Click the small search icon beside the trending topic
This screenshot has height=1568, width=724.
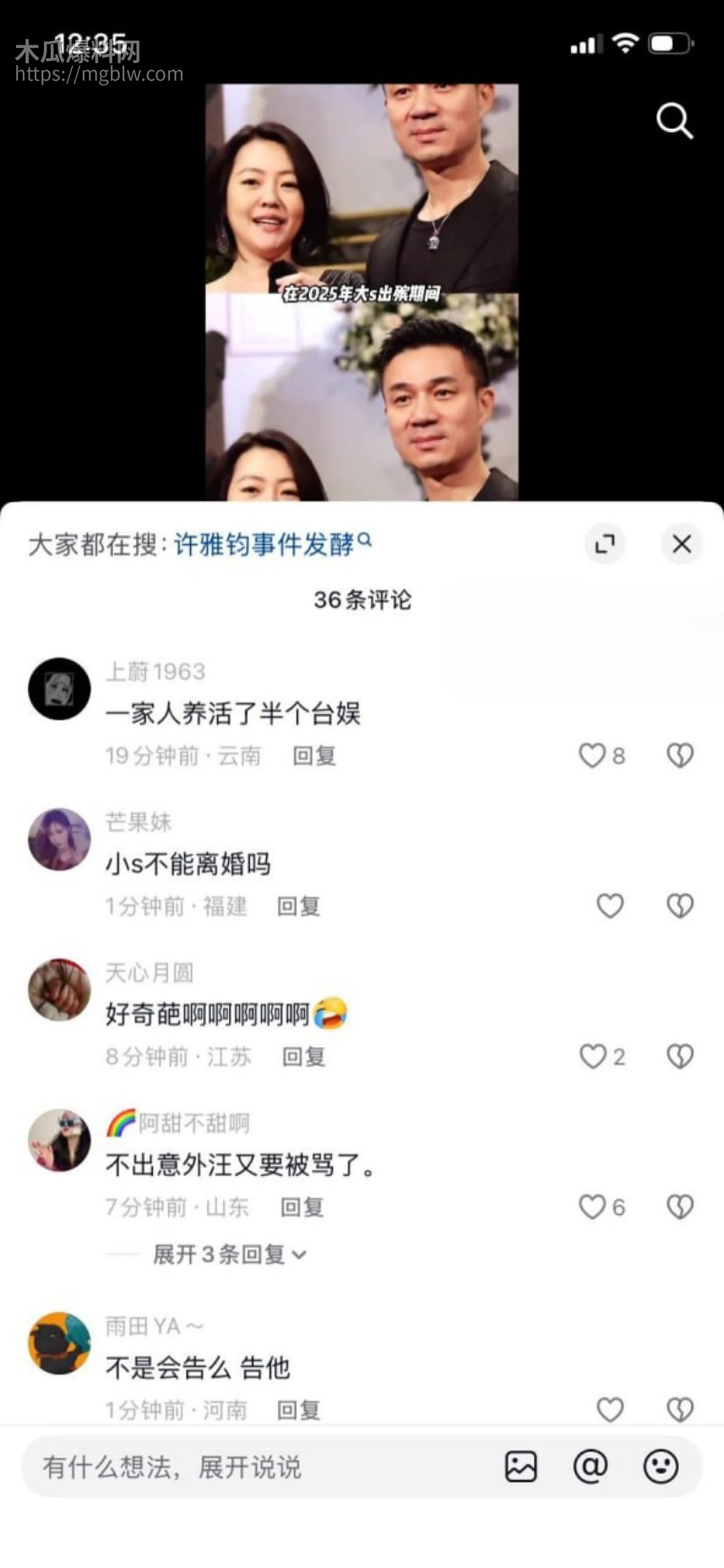pyautogui.click(x=366, y=542)
